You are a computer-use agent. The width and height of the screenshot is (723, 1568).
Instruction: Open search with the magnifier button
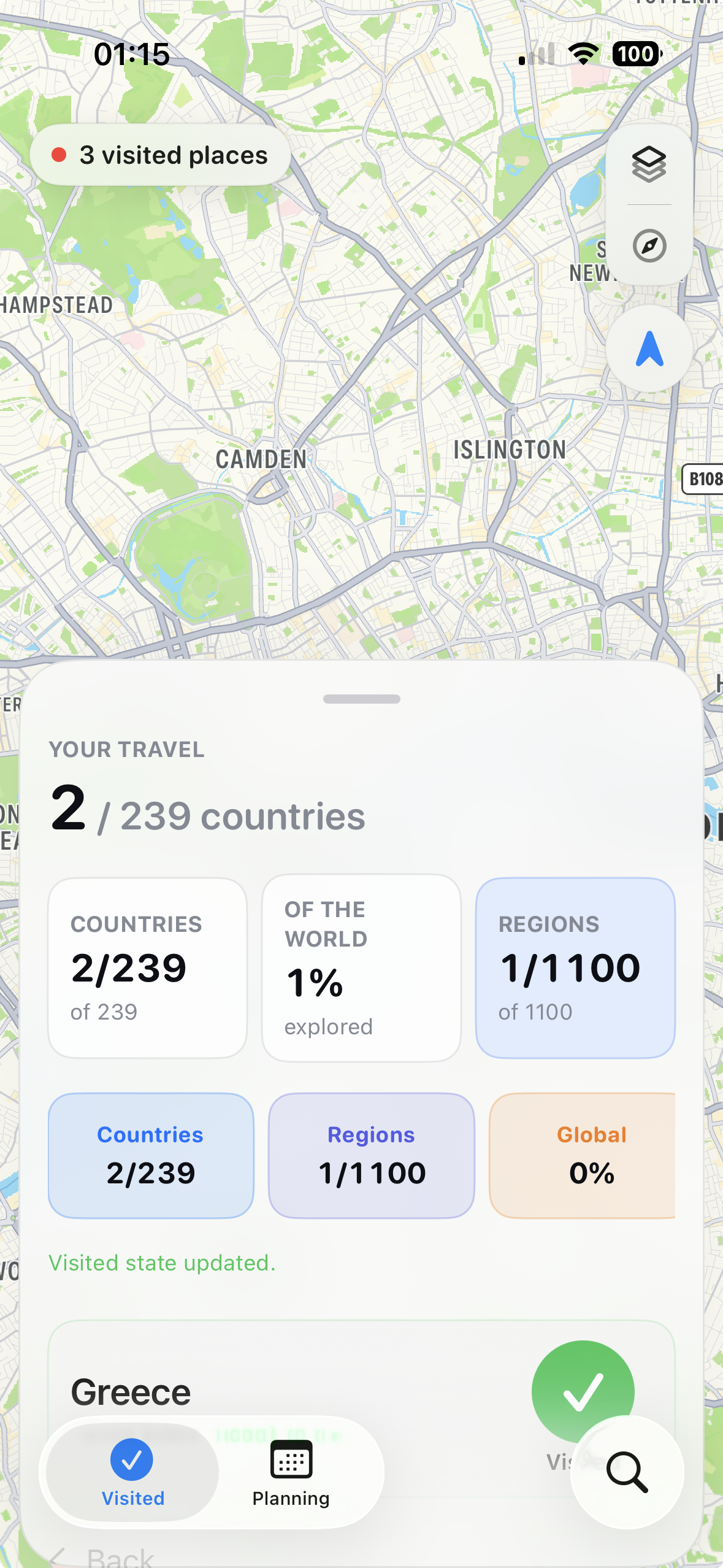pyautogui.click(x=627, y=1472)
